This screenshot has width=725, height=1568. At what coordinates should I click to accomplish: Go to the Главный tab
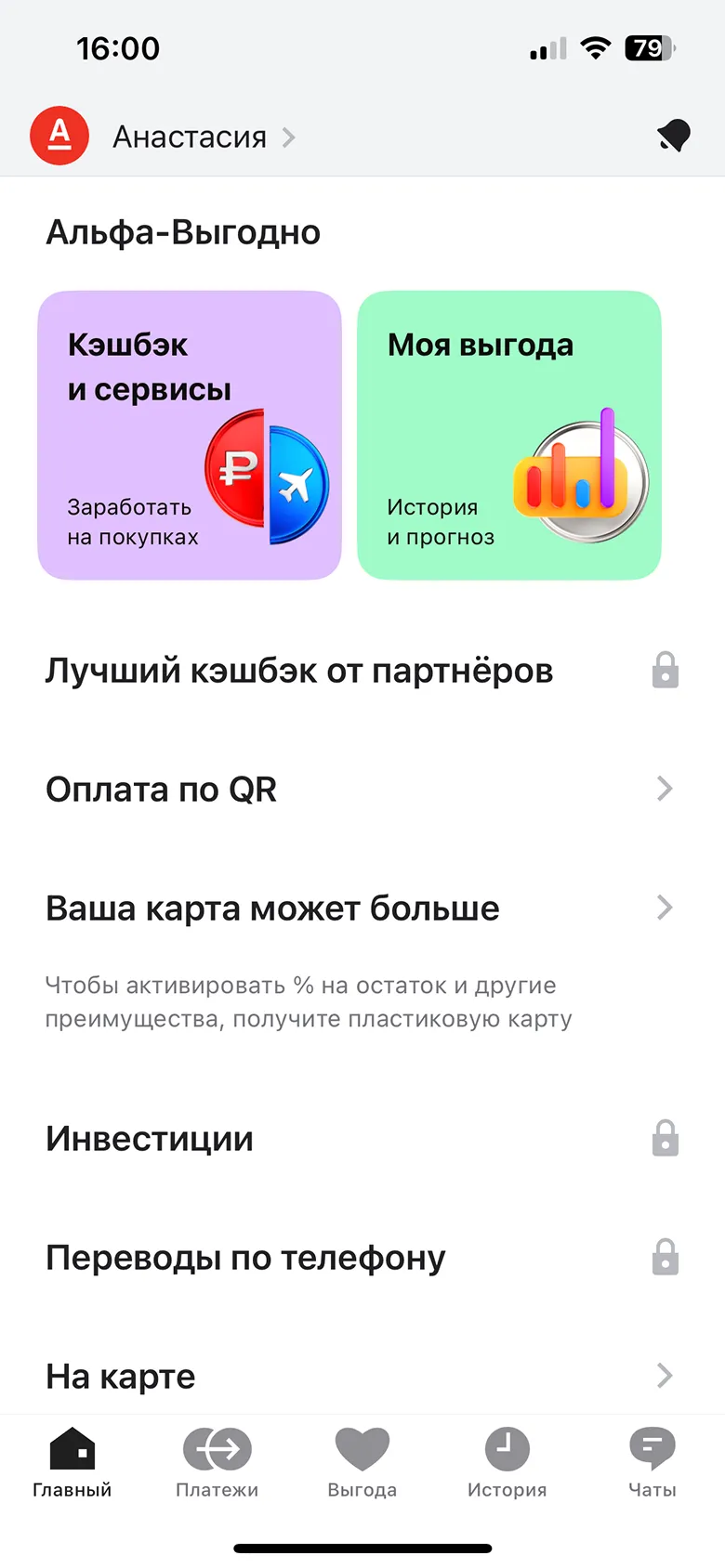[72, 1463]
